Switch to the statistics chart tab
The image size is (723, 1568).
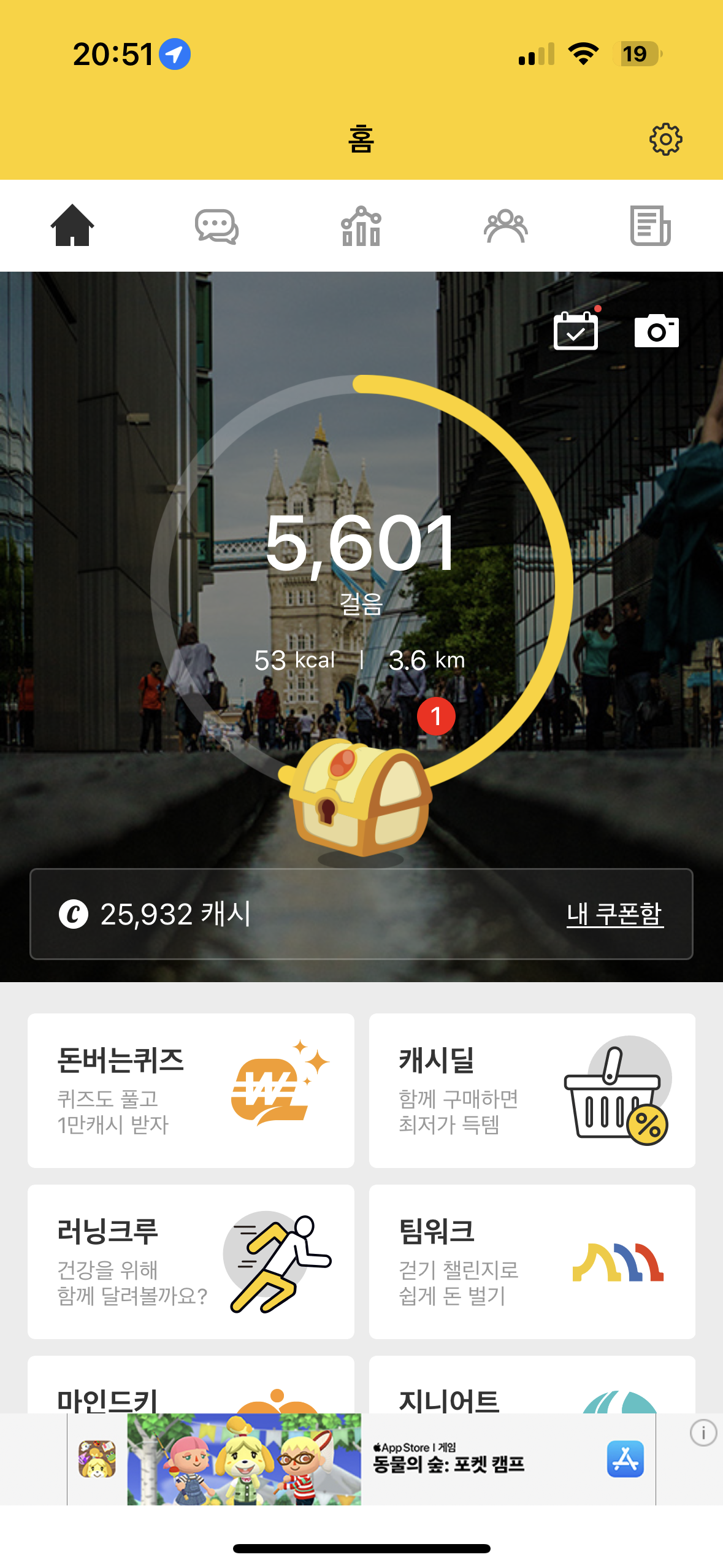[x=361, y=226]
